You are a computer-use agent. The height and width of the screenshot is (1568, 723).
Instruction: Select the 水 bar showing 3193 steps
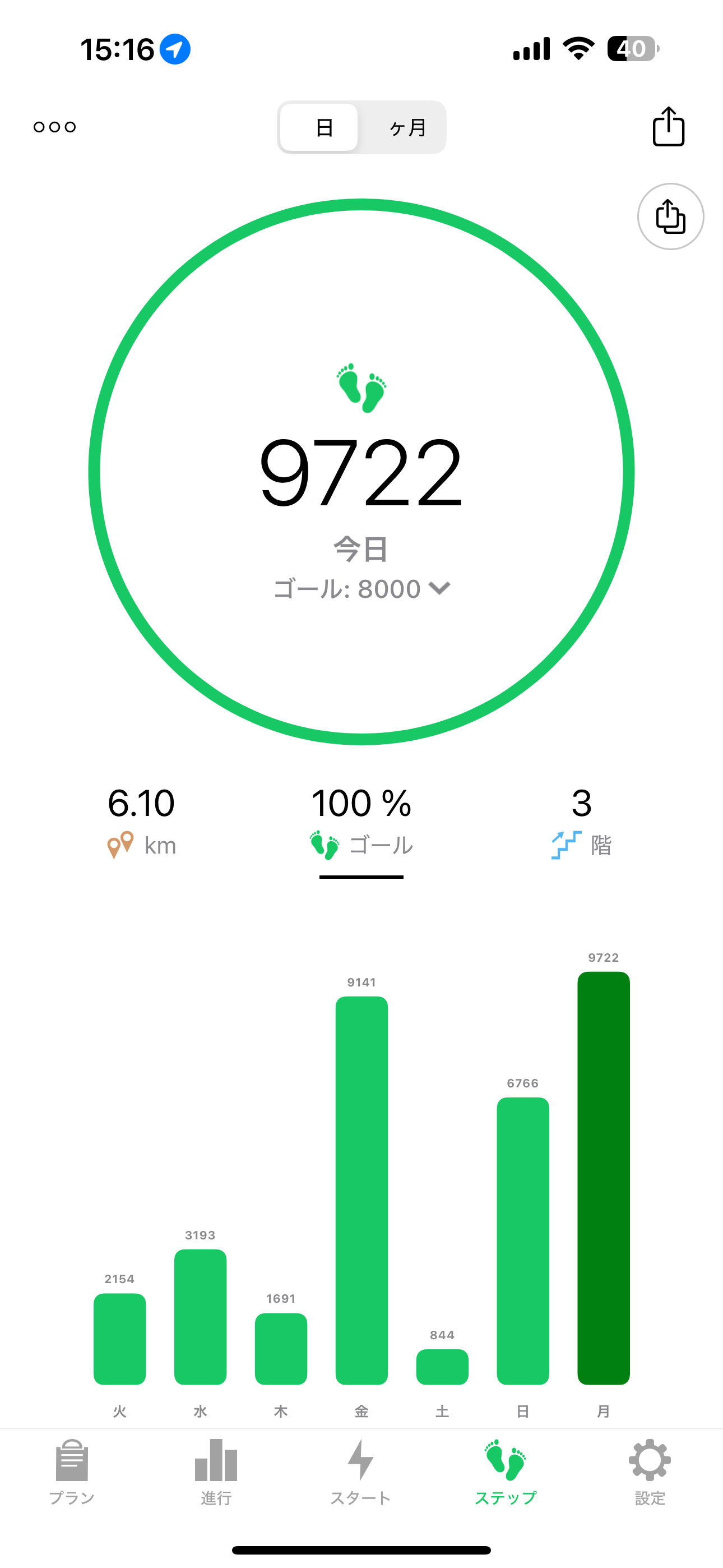(200, 1317)
